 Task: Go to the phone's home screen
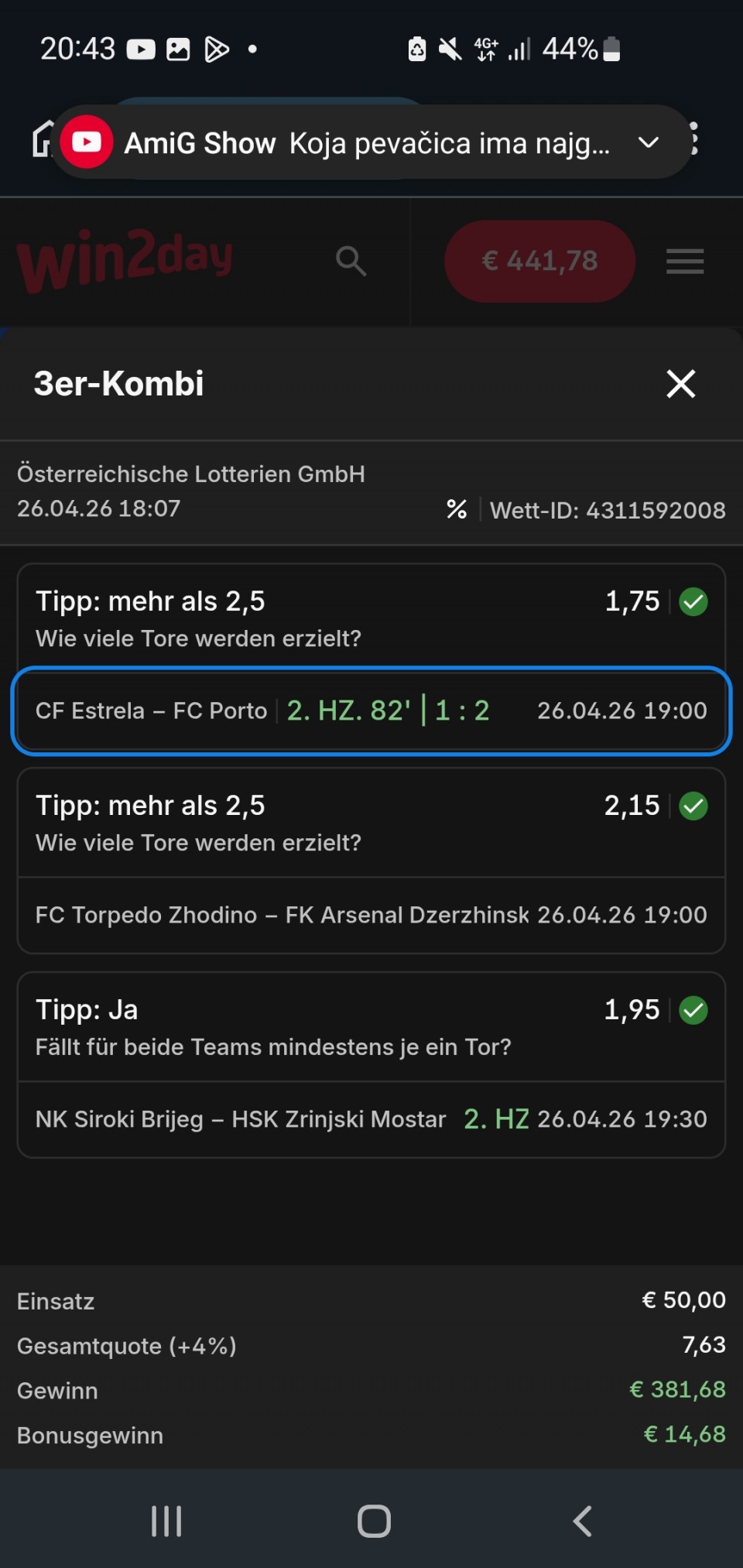tap(374, 1521)
